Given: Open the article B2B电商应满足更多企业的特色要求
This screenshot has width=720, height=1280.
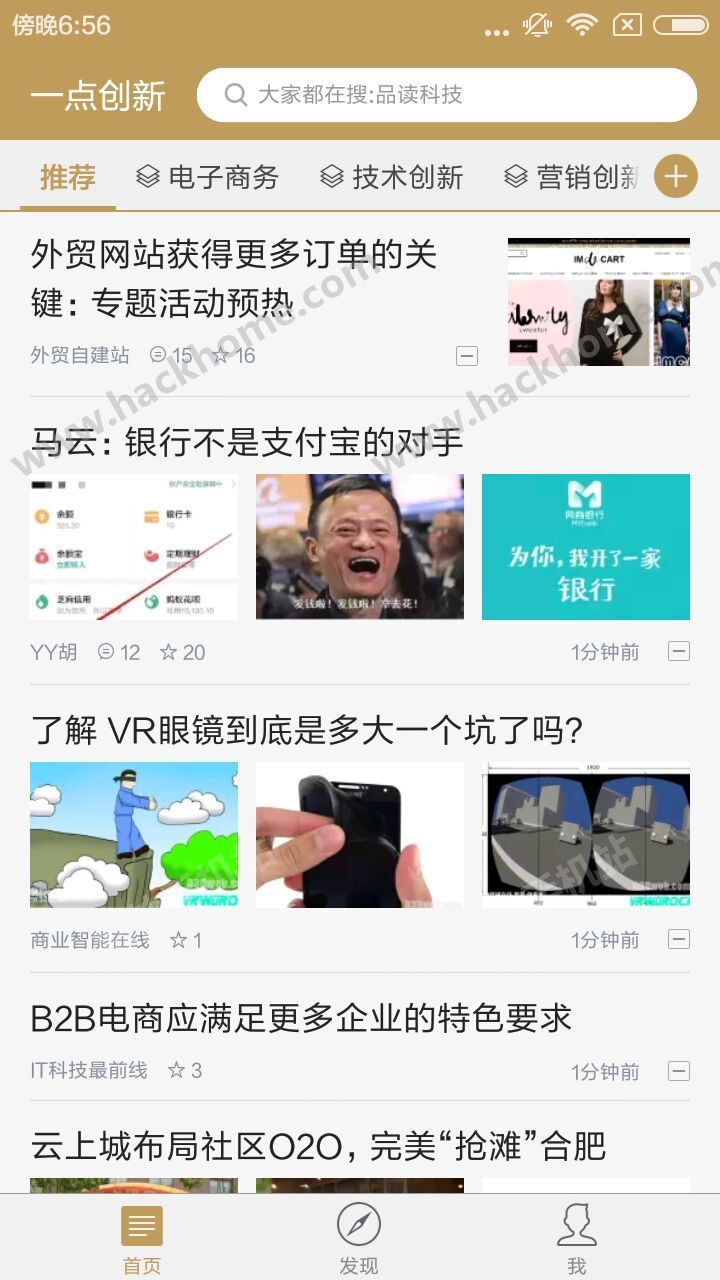Looking at the screenshot, I should (x=301, y=1019).
